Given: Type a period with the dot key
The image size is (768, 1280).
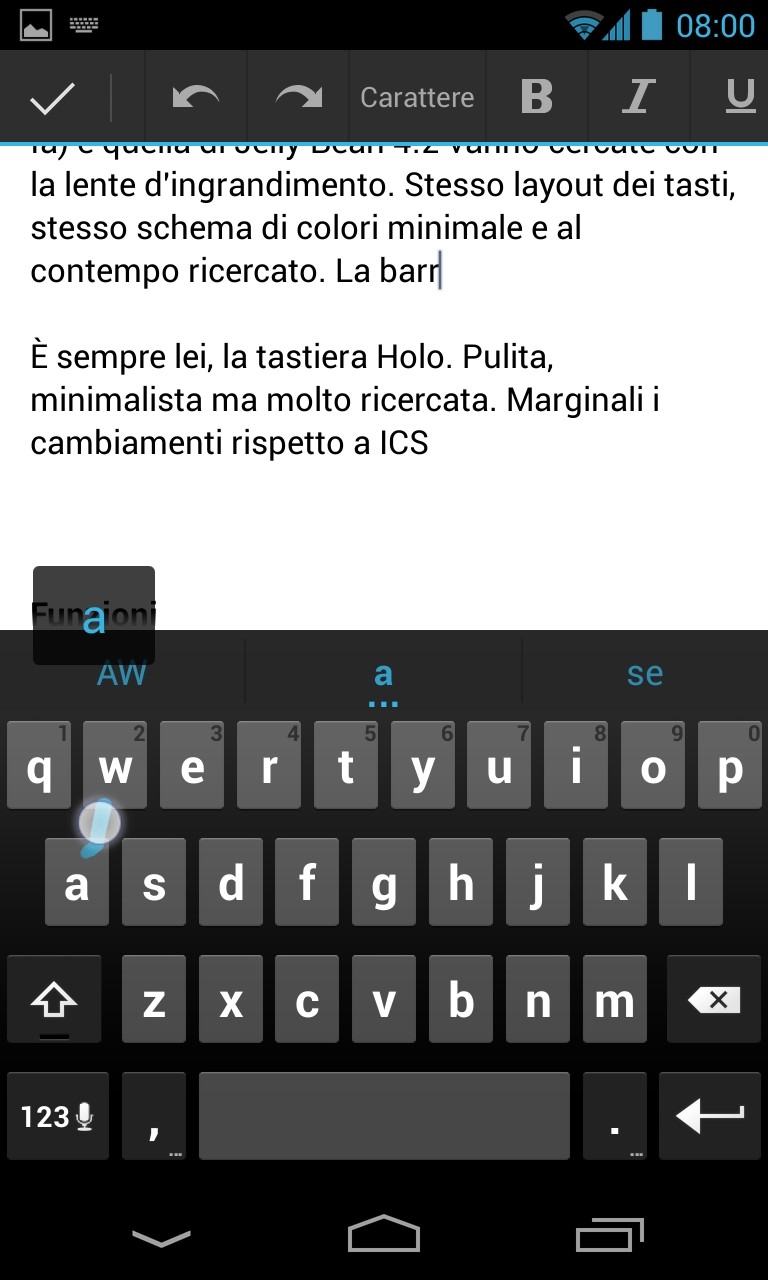Looking at the screenshot, I should point(615,1117).
